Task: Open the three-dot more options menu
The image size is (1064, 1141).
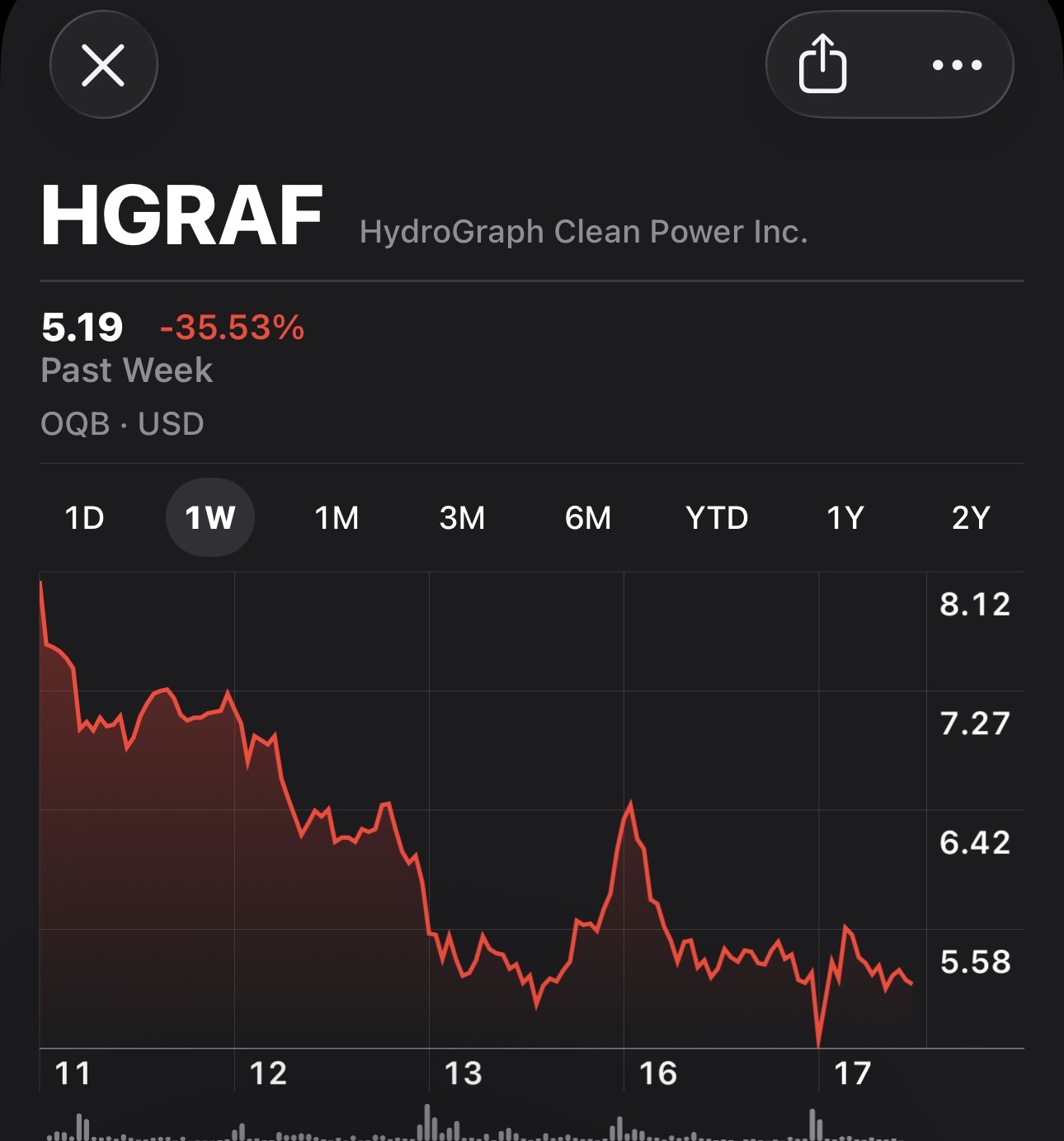Action: (957, 65)
